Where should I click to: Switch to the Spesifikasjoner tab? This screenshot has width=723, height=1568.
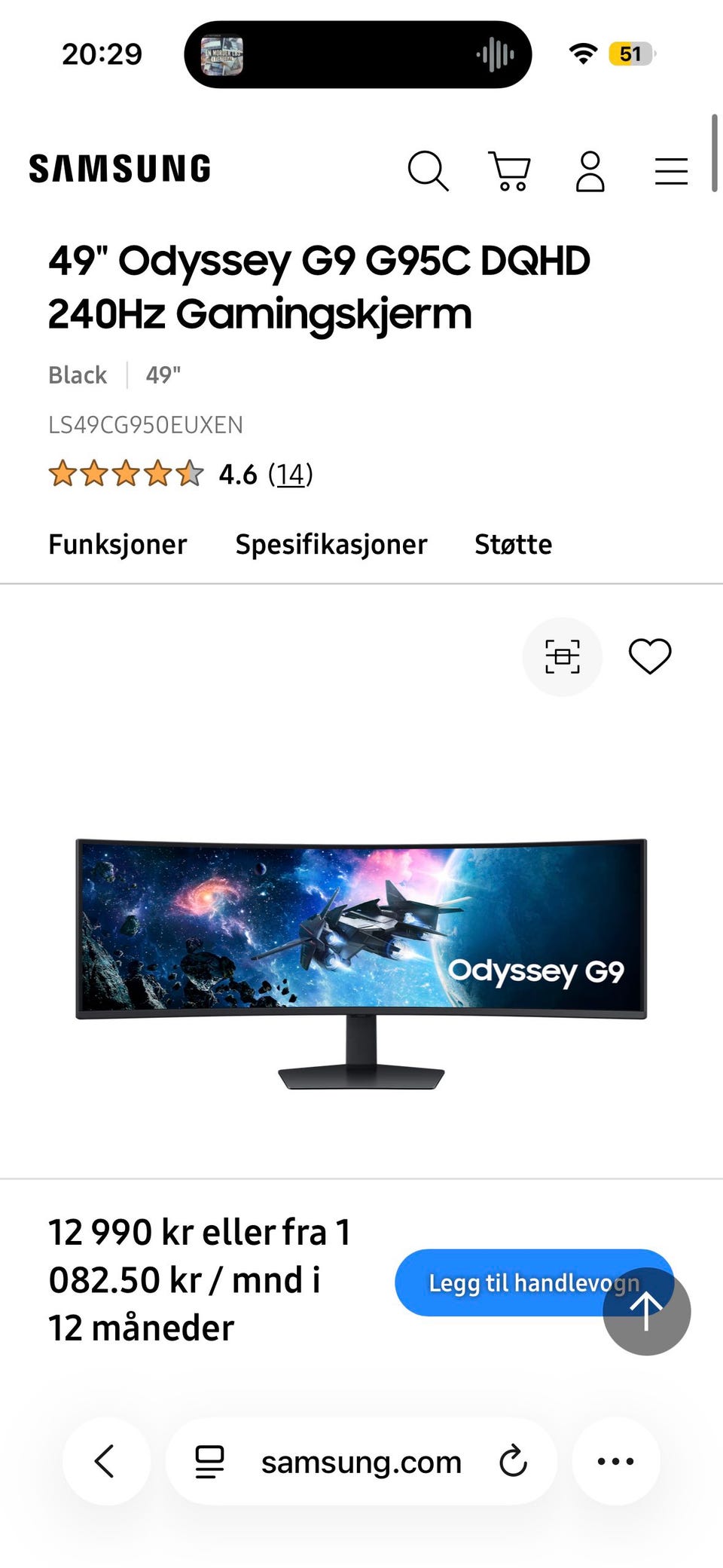click(331, 544)
